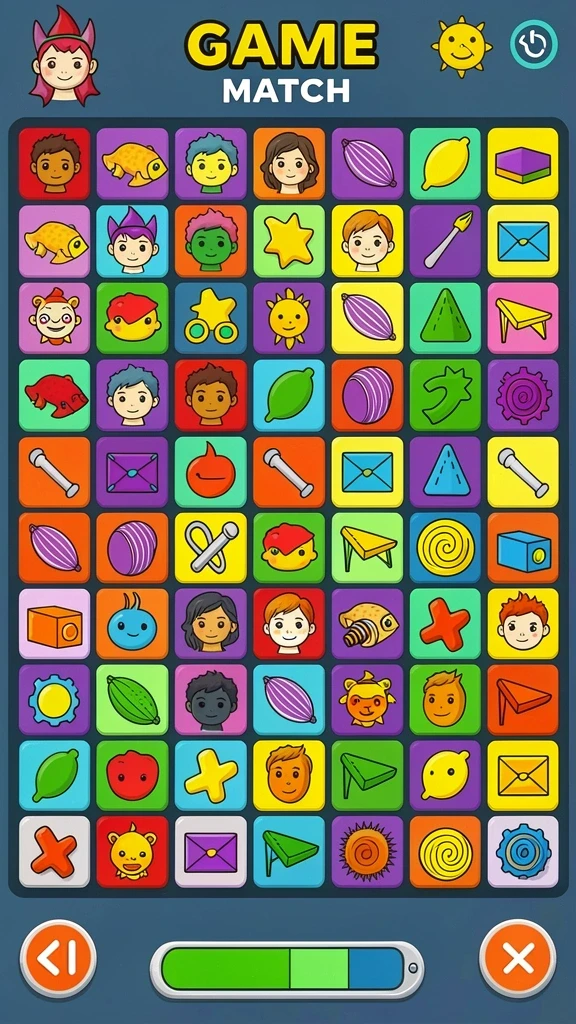Select the brown-haired girl tile on orange
Viewport: 576px width, 1024px height.
tap(289, 163)
